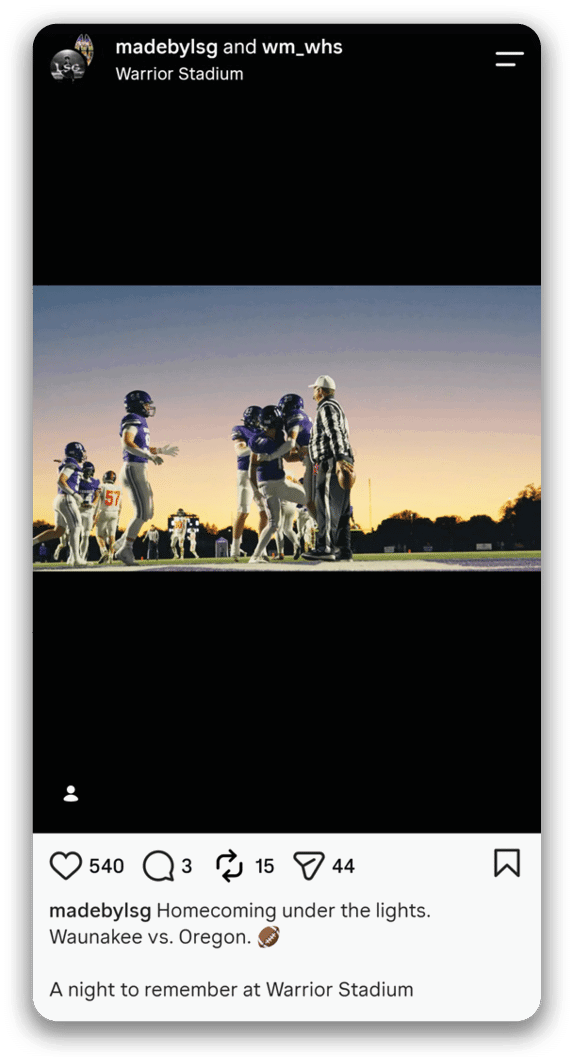Screen dimensions: 574x1063
Task: Bookmark this post
Action: tap(507, 863)
